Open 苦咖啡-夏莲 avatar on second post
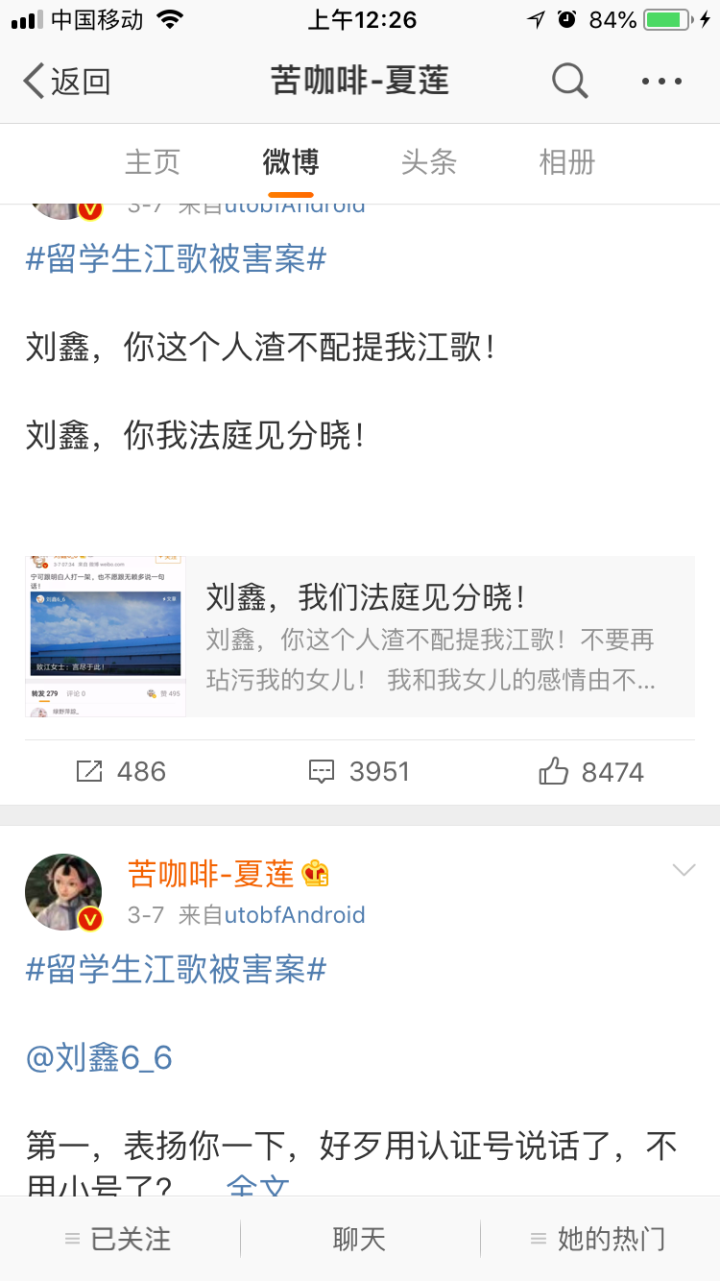This screenshot has width=720, height=1281. 63,892
